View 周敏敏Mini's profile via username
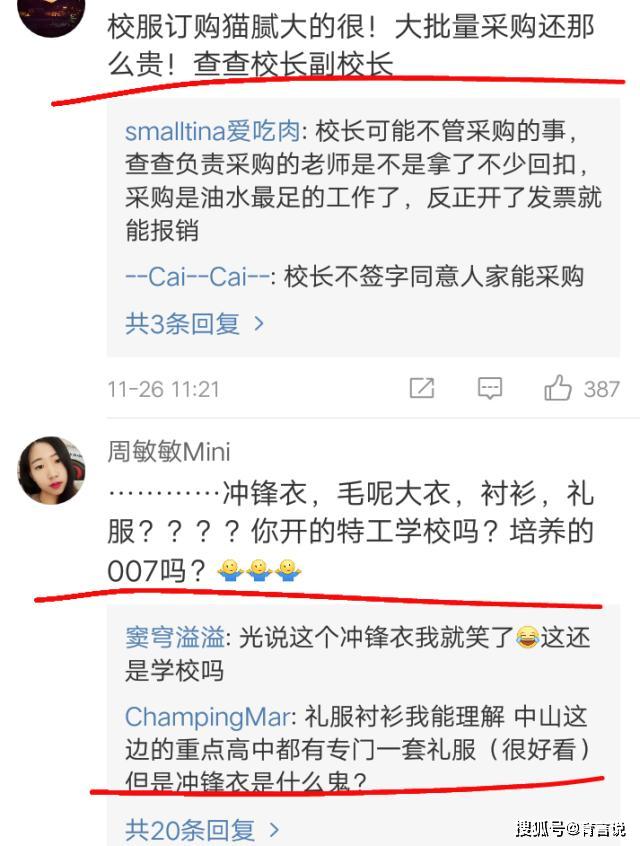The width and height of the screenshot is (640, 846). click(169, 451)
